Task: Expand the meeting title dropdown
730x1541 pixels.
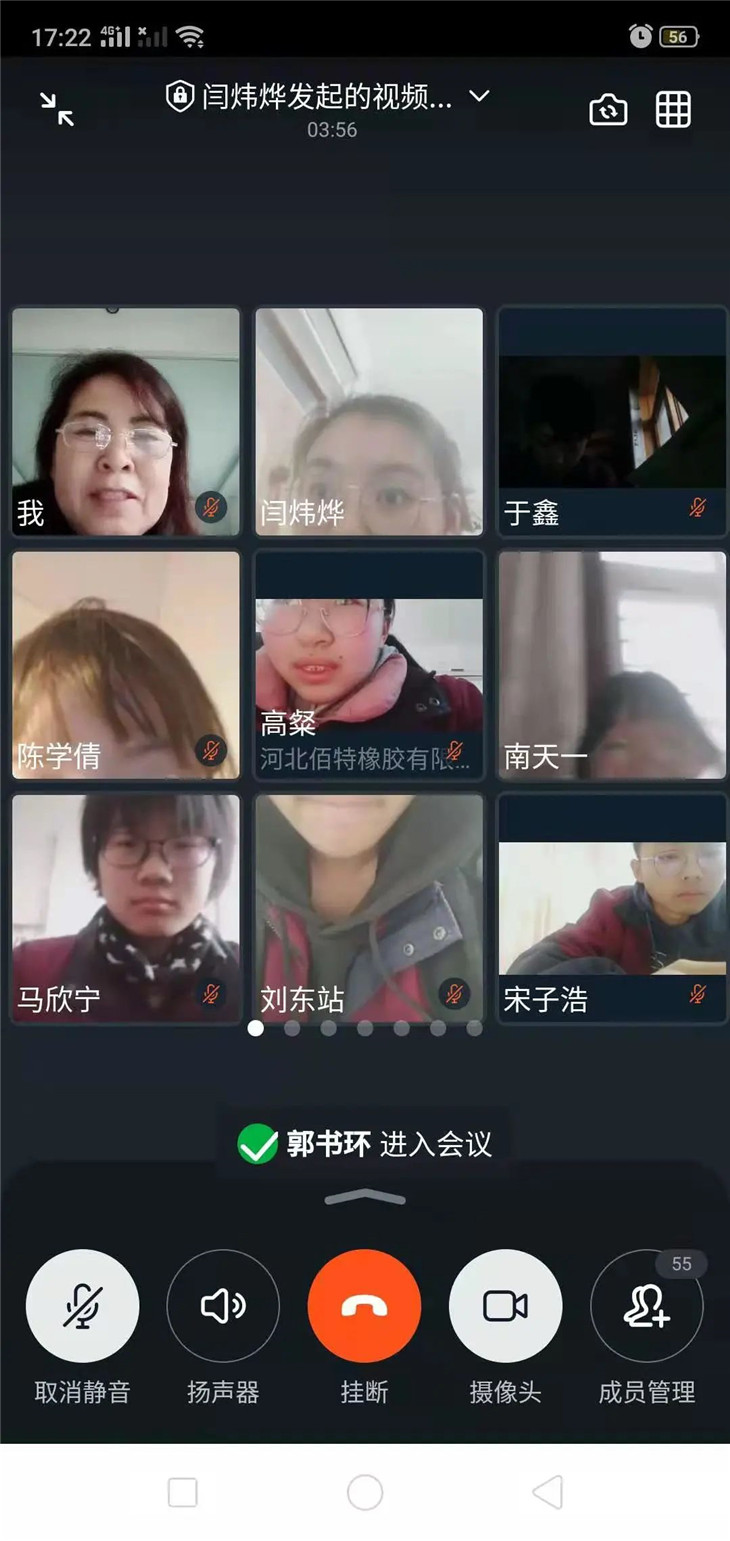Action: [480, 96]
